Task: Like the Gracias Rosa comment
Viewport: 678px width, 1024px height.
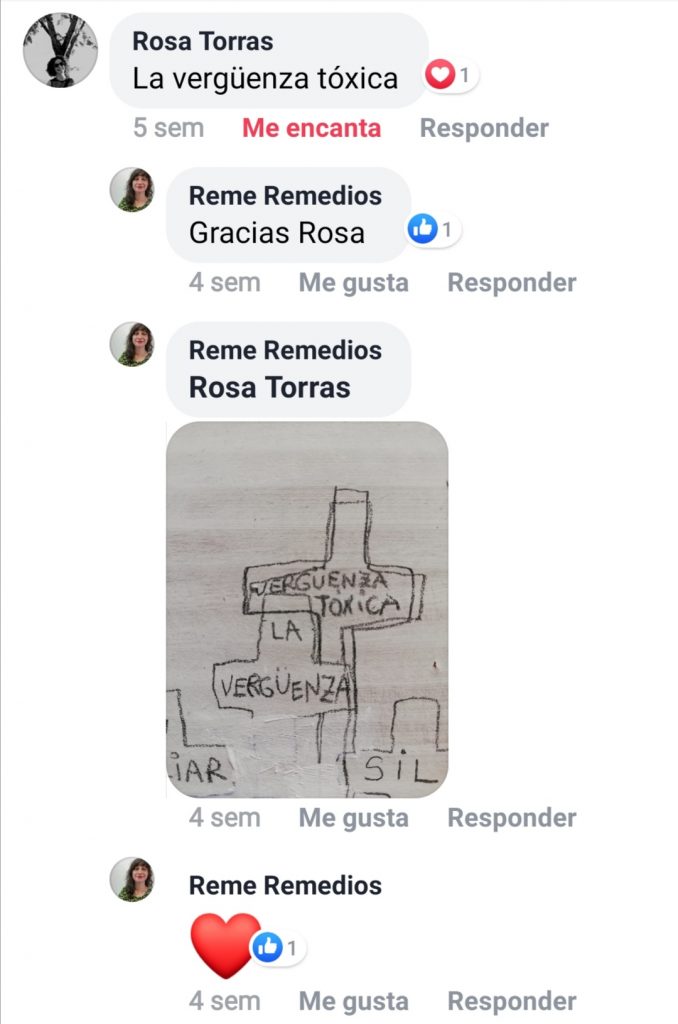Action: tap(353, 283)
